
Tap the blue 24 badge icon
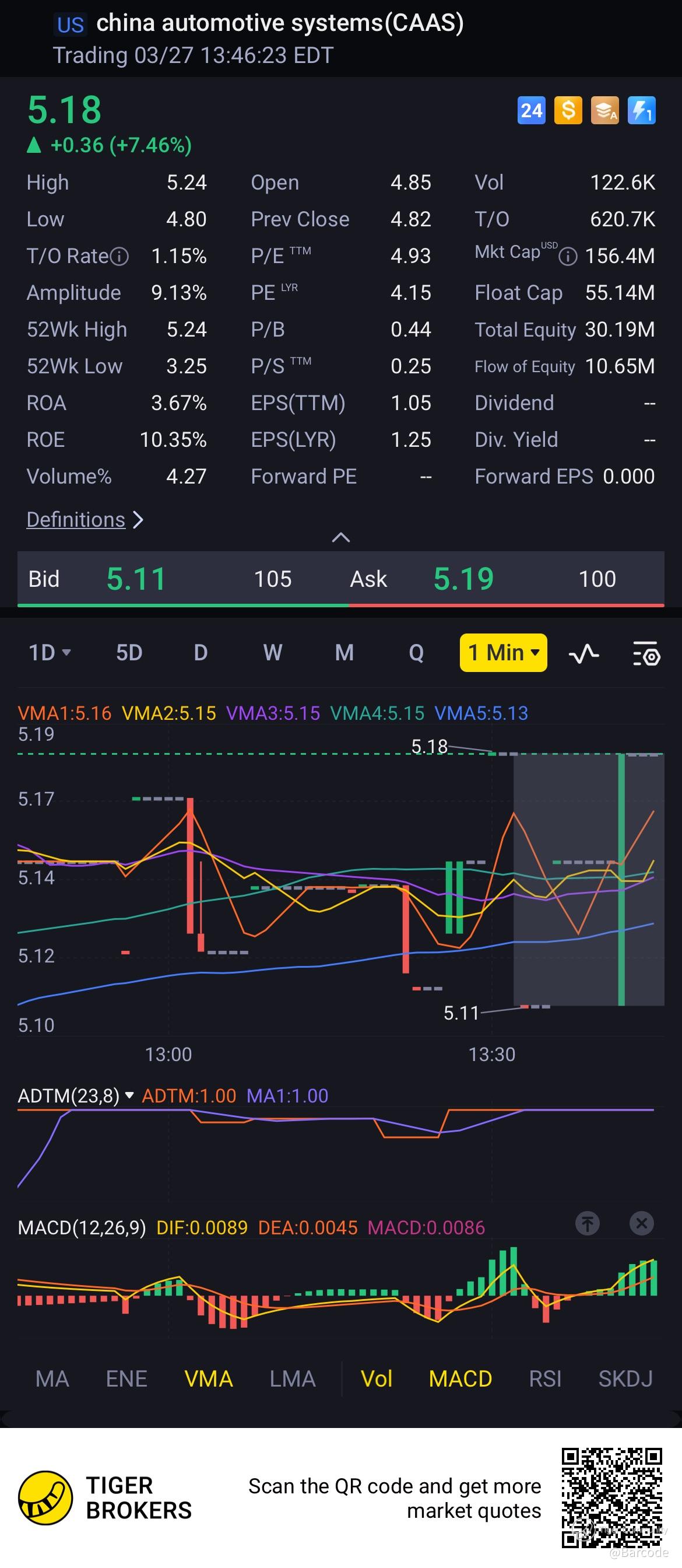(531, 111)
